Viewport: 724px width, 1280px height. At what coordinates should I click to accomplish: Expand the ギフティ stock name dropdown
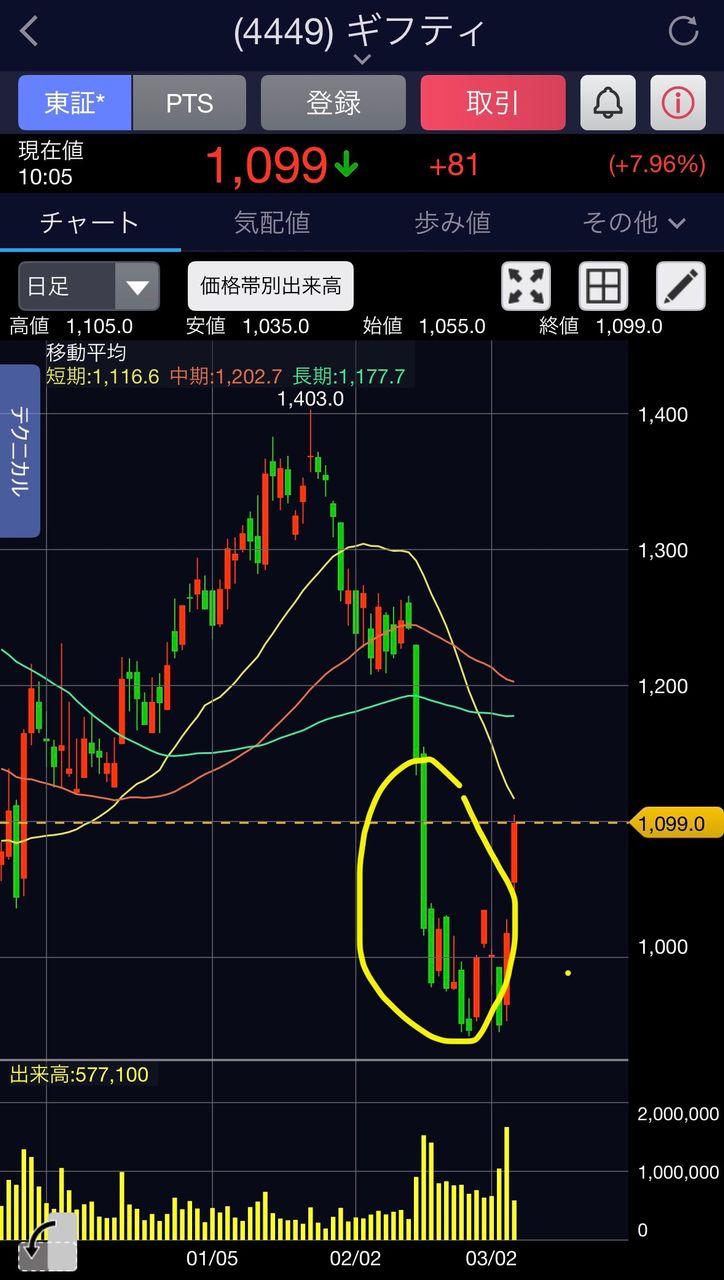click(x=361, y=60)
